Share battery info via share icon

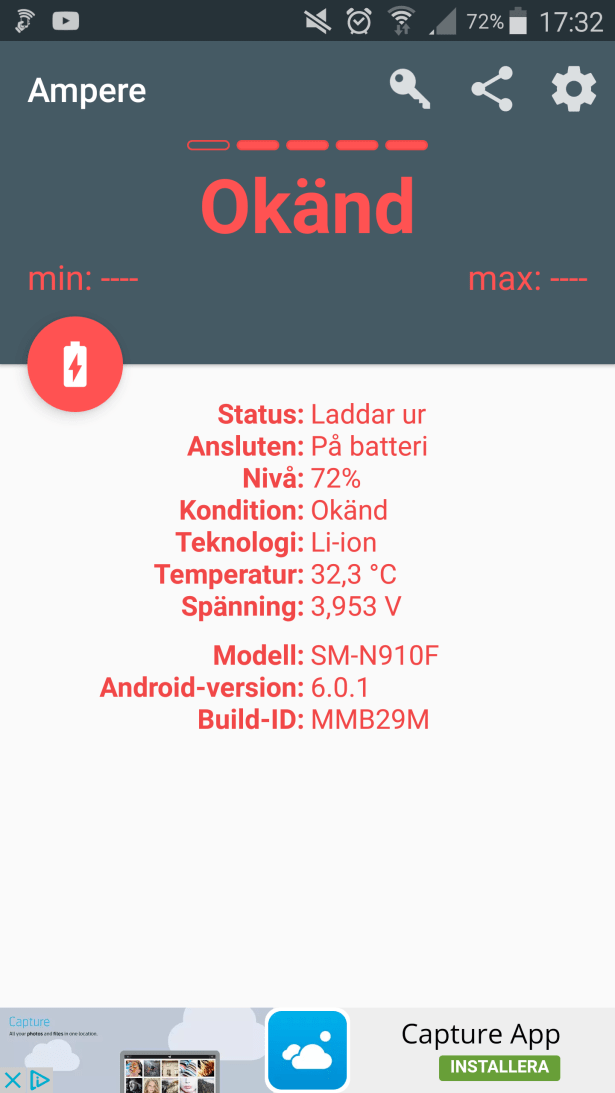[492, 90]
